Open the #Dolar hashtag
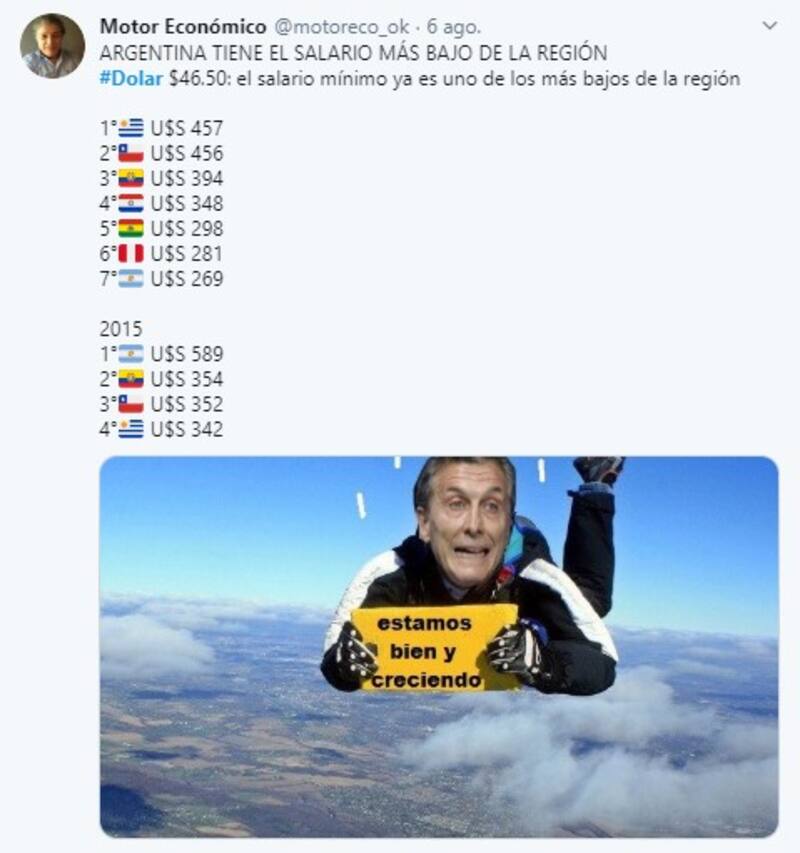The height and width of the screenshot is (853, 800). click(x=129, y=79)
